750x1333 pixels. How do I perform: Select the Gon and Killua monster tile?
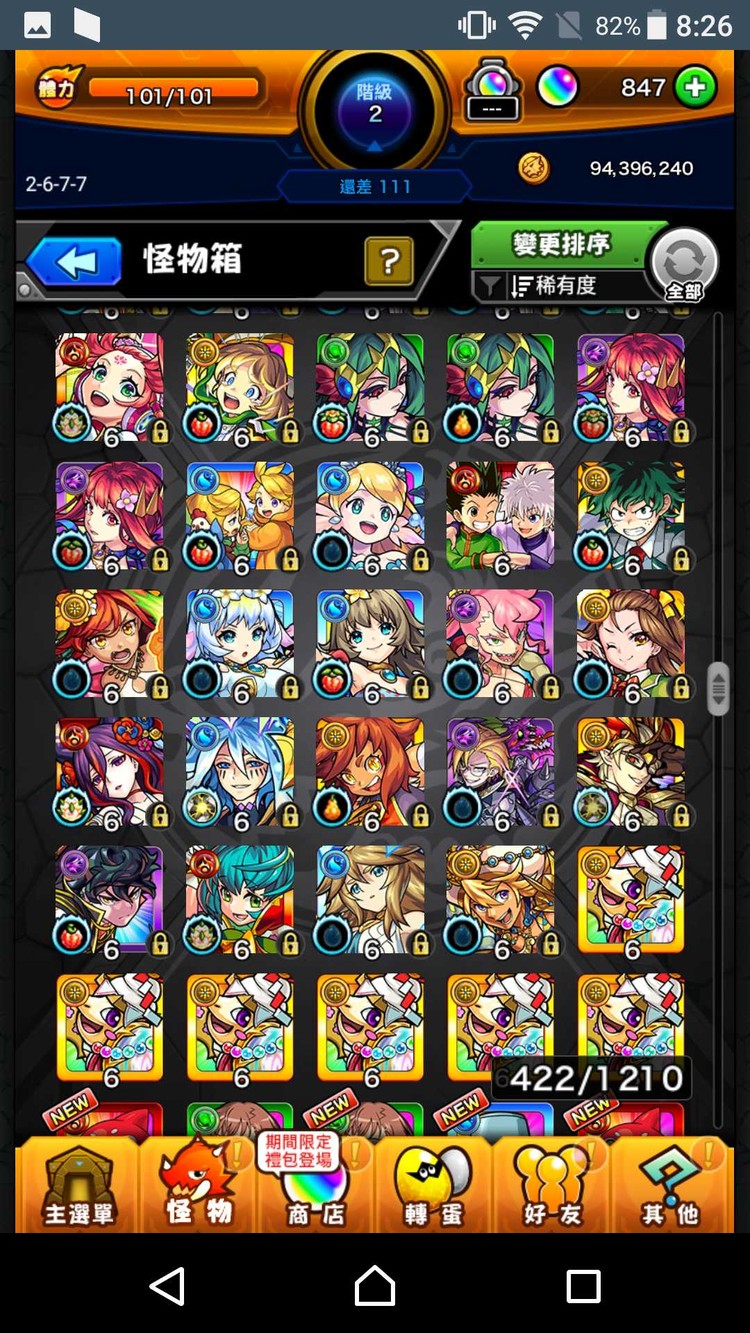pyautogui.click(x=500, y=517)
